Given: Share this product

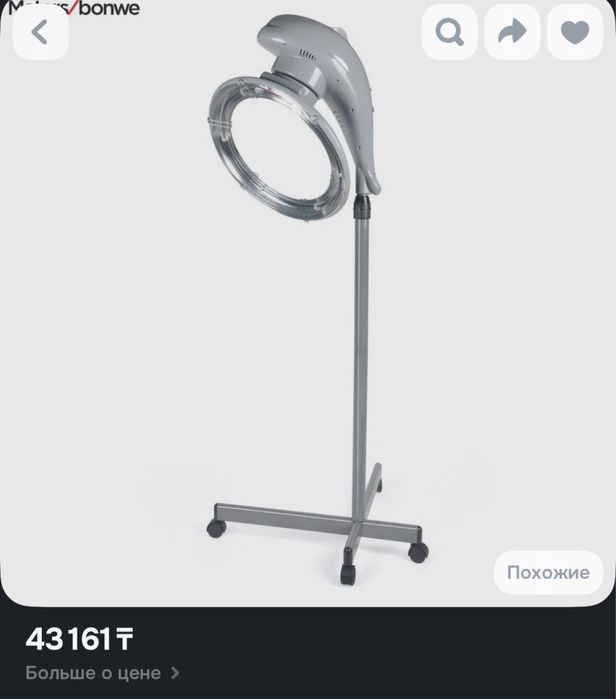Looking at the screenshot, I should (x=512, y=32).
